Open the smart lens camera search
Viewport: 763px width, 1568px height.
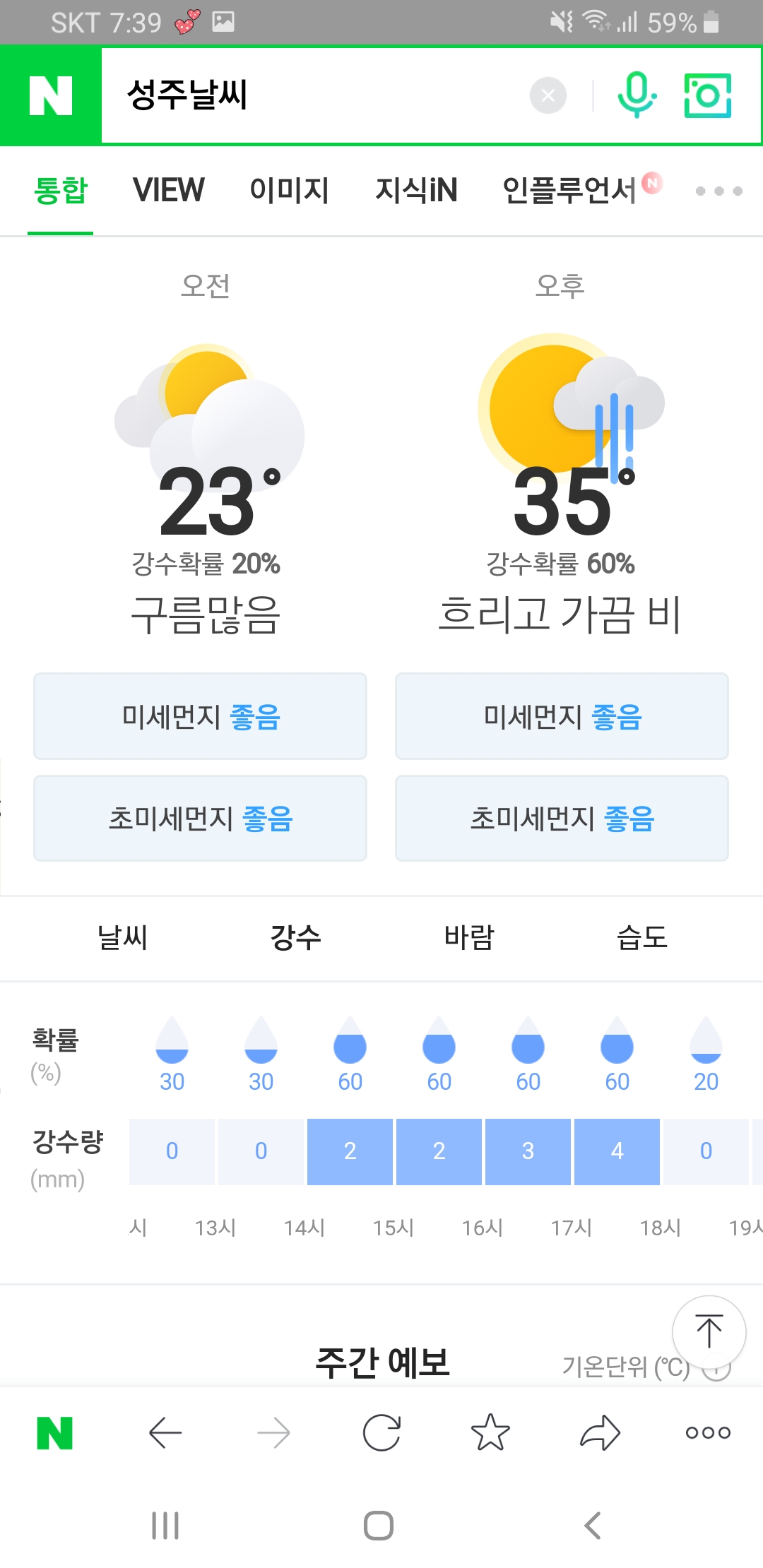click(708, 95)
